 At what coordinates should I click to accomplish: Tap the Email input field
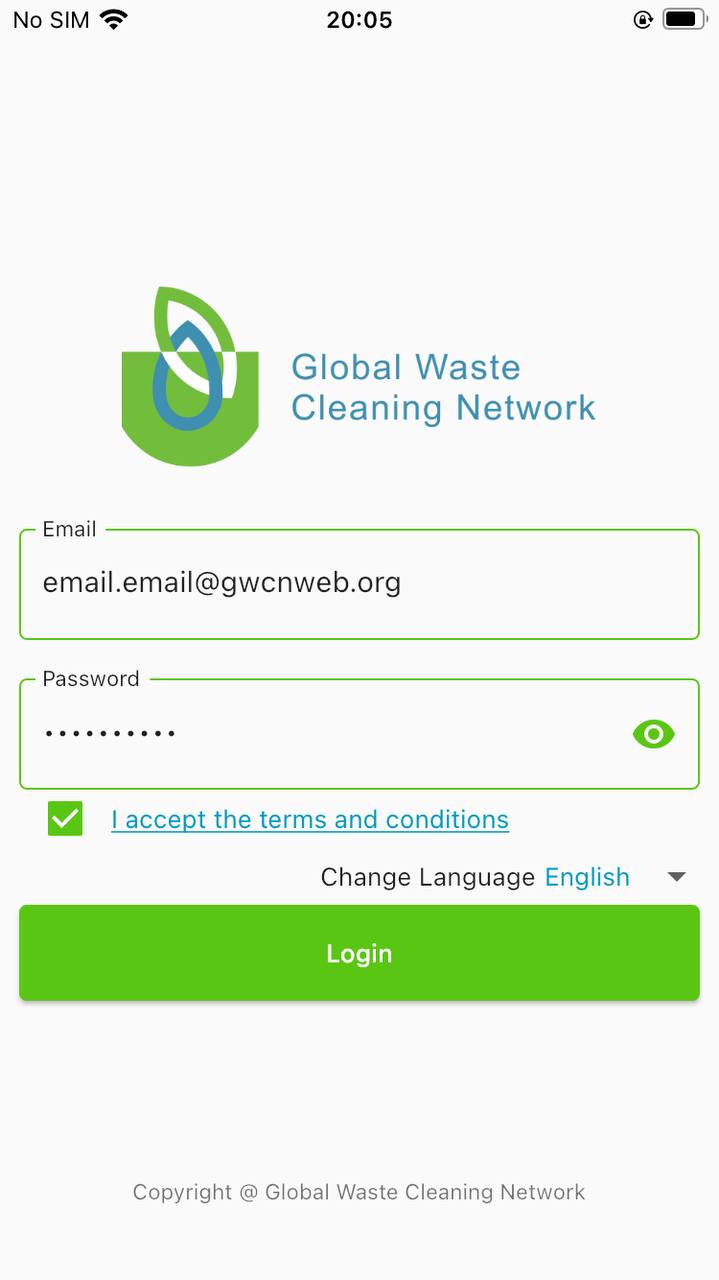point(359,584)
